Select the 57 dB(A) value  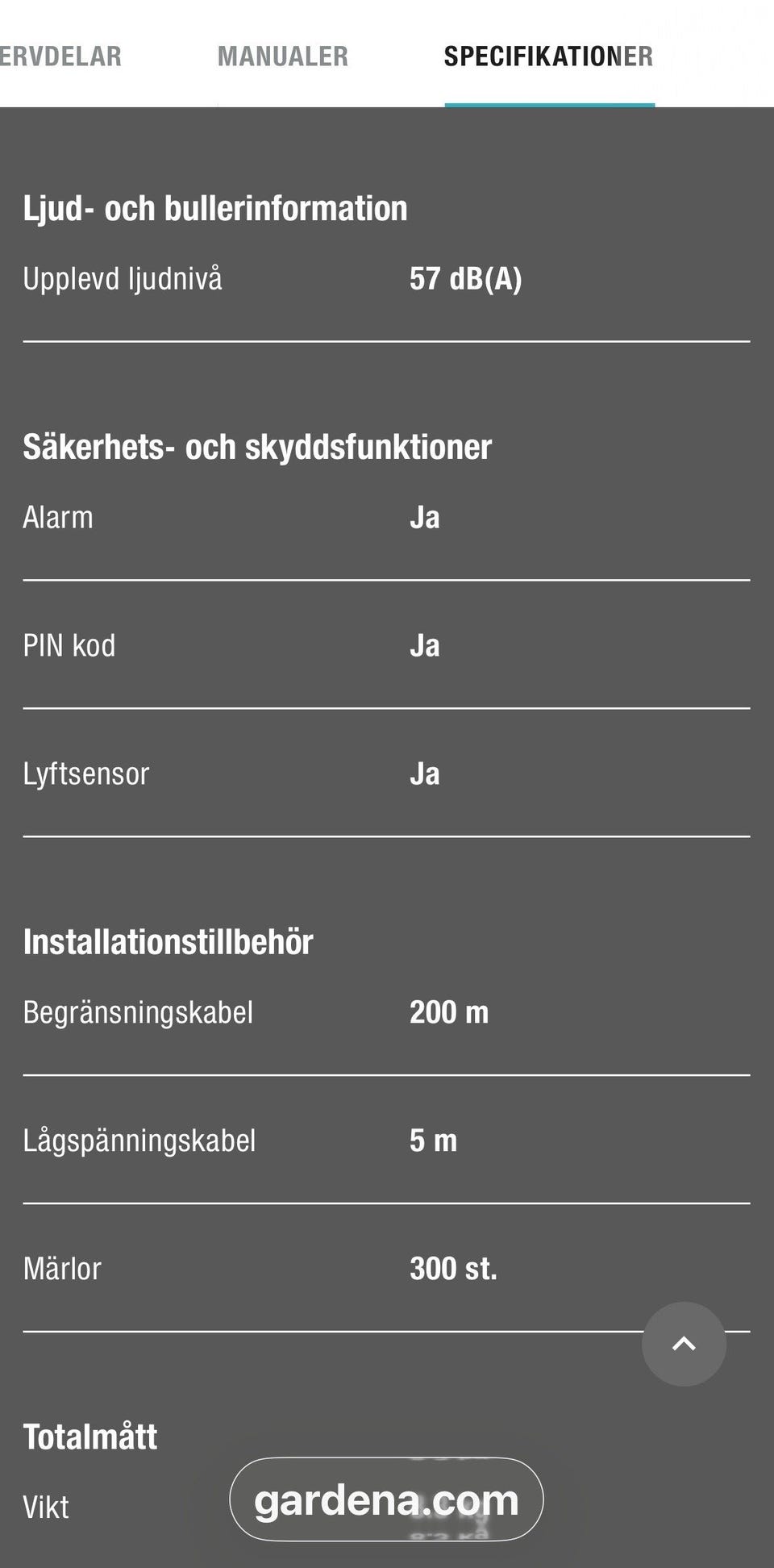466,277
